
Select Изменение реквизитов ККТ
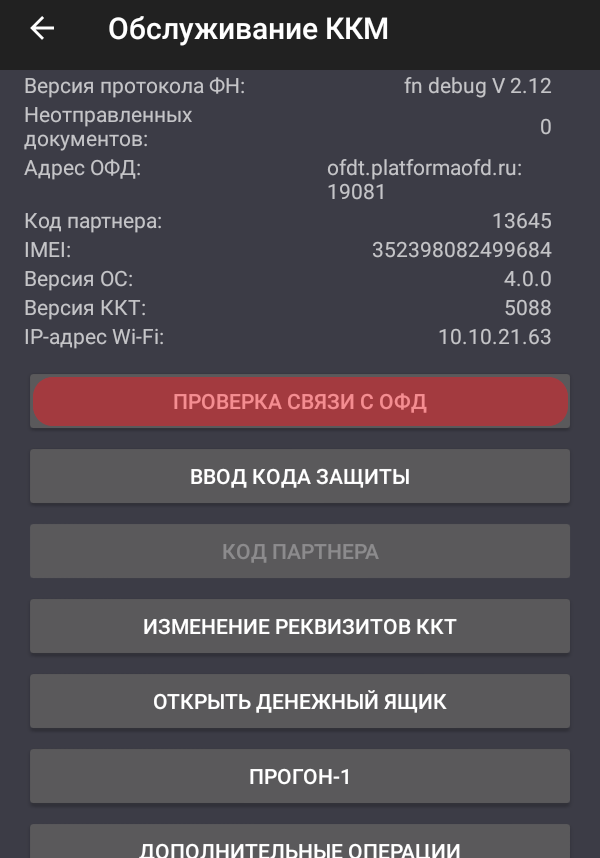tap(300, 627)
